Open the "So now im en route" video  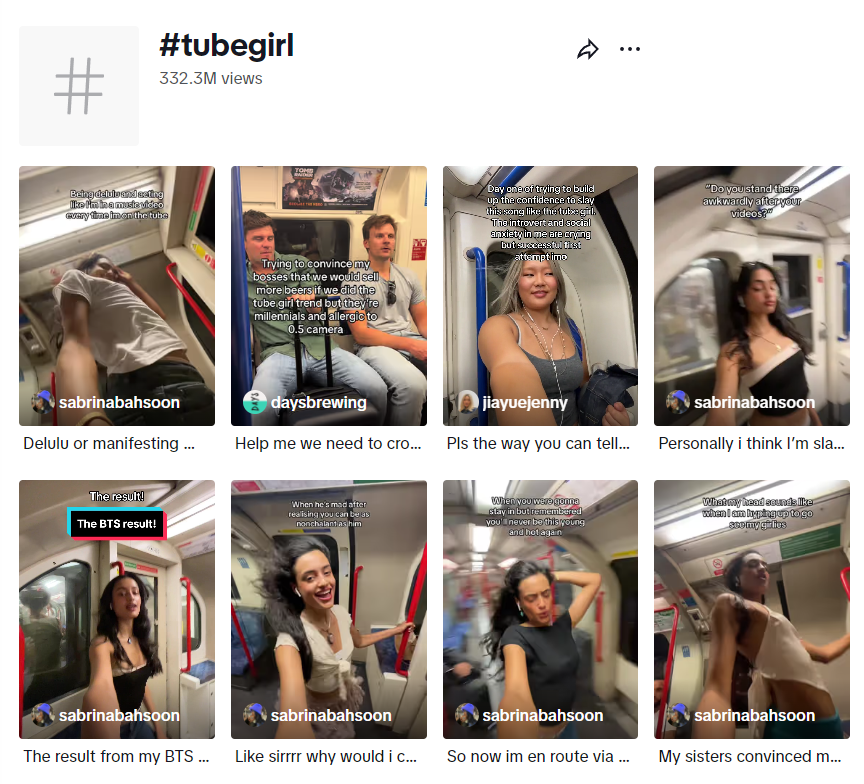pos(540,609)
